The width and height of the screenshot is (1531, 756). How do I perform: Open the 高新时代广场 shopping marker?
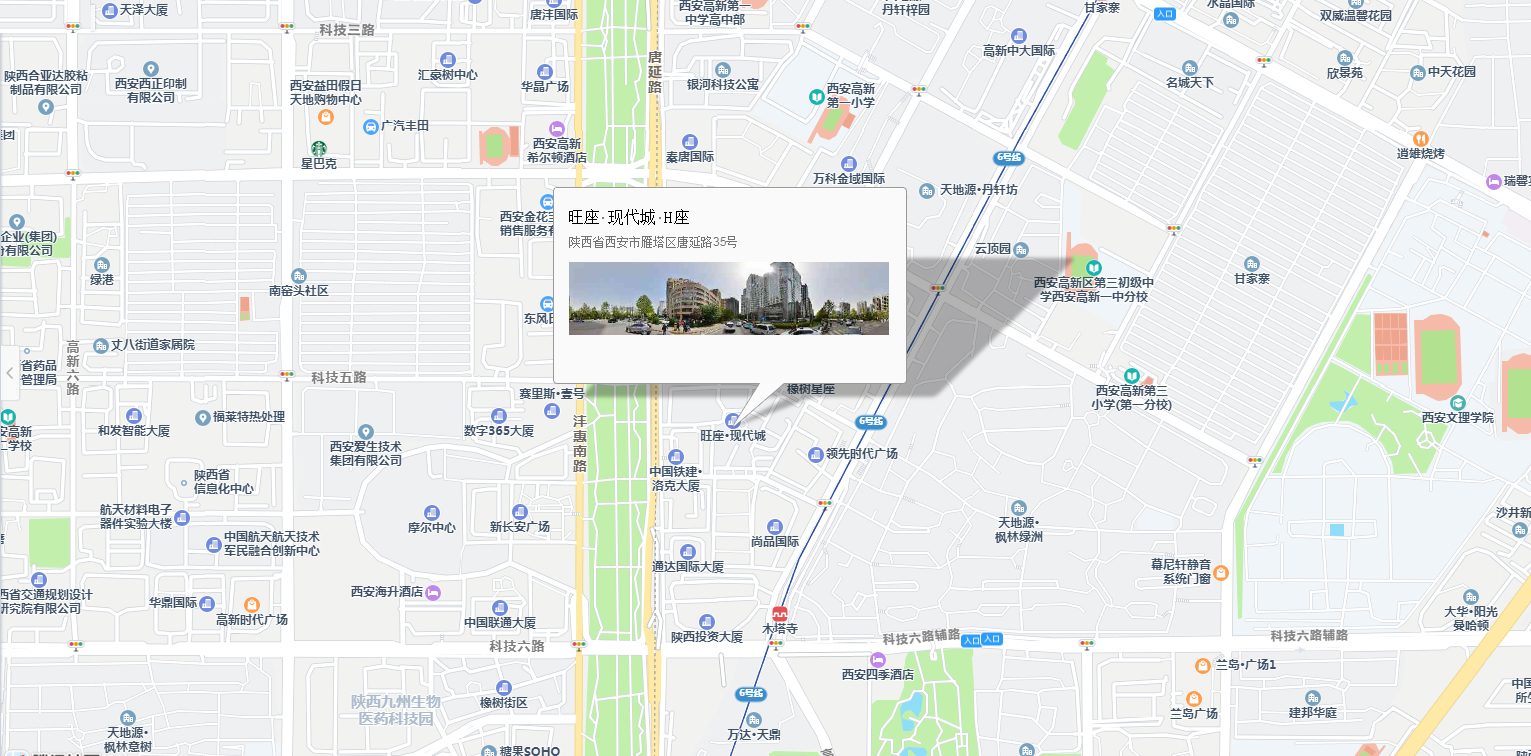tap(252, 605)
